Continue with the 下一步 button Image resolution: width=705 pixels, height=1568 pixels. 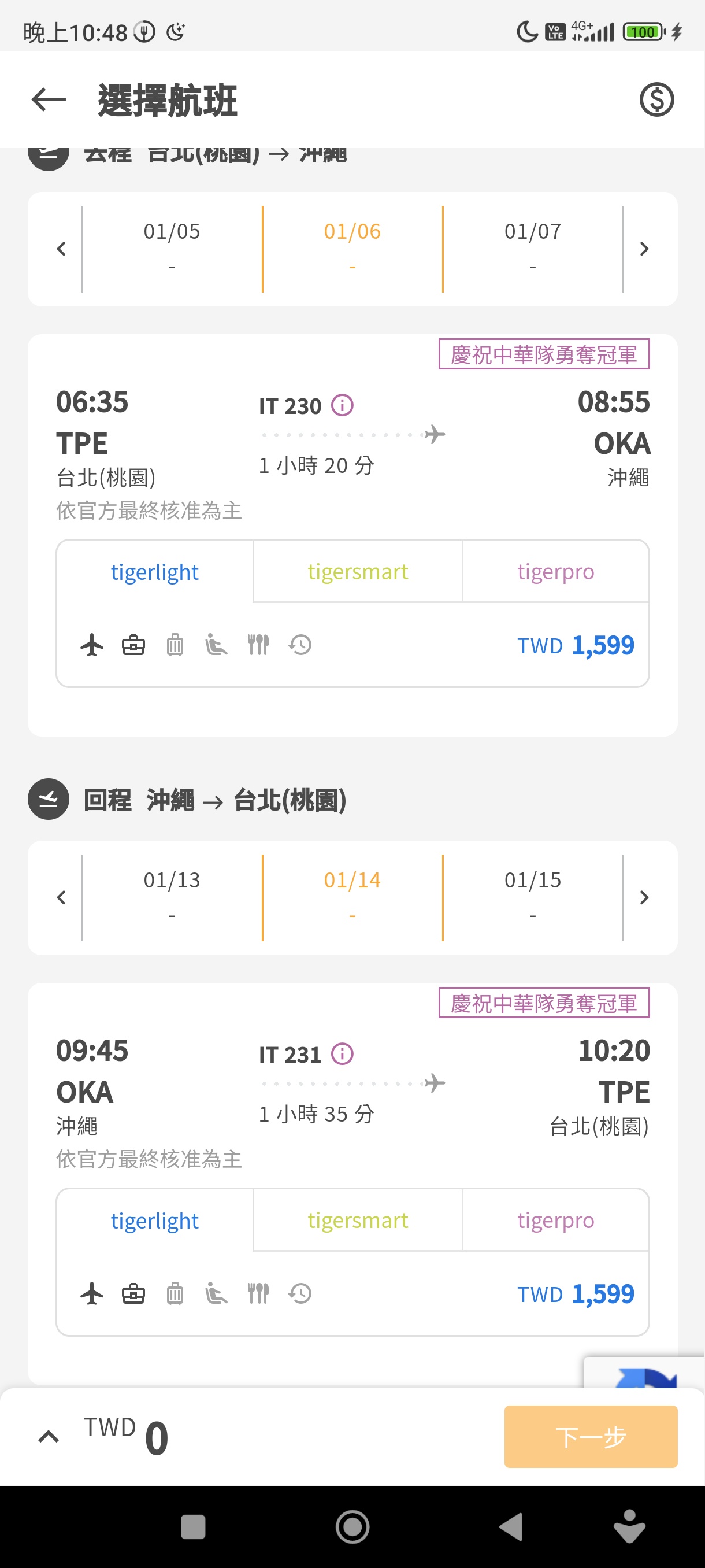tap(591, 1437)
